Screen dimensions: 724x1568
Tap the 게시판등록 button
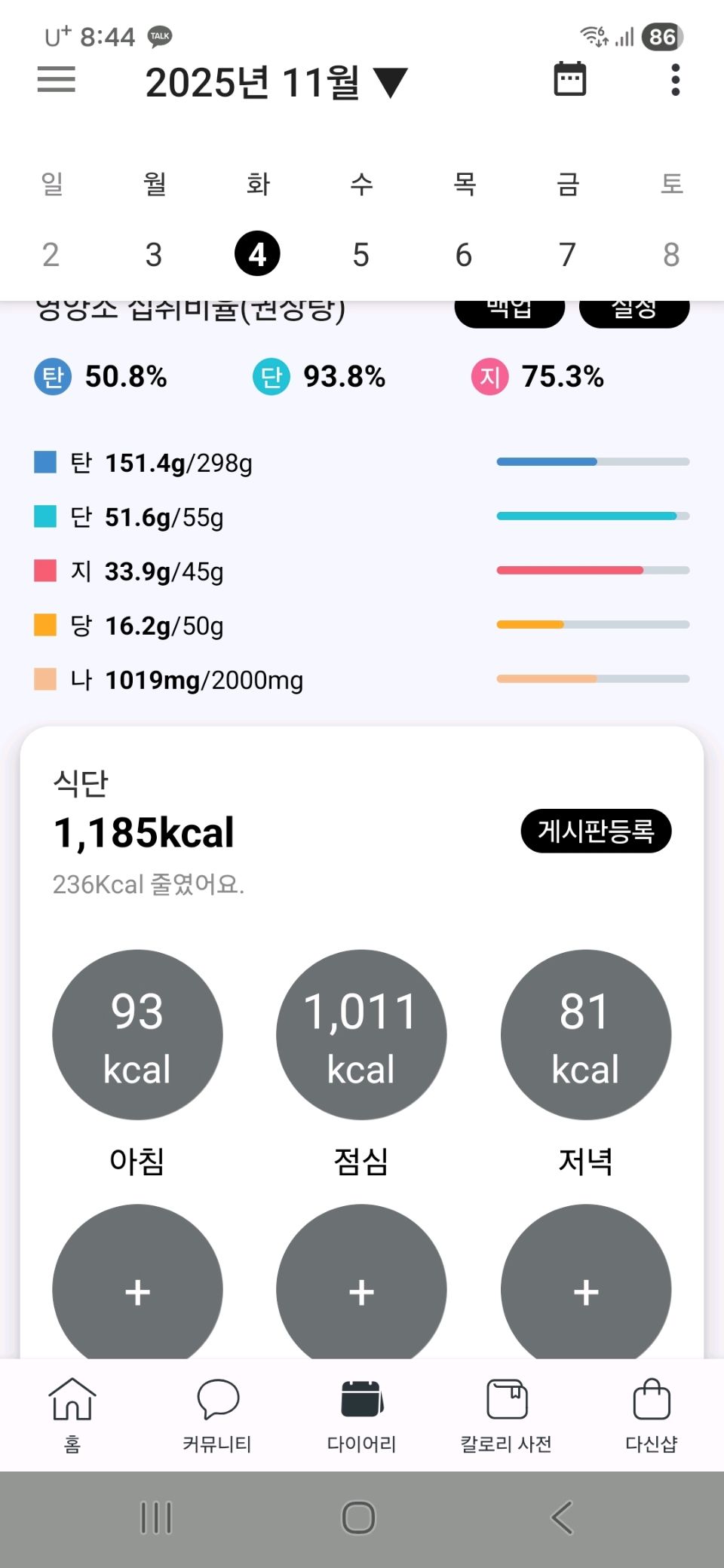(595, 831)
